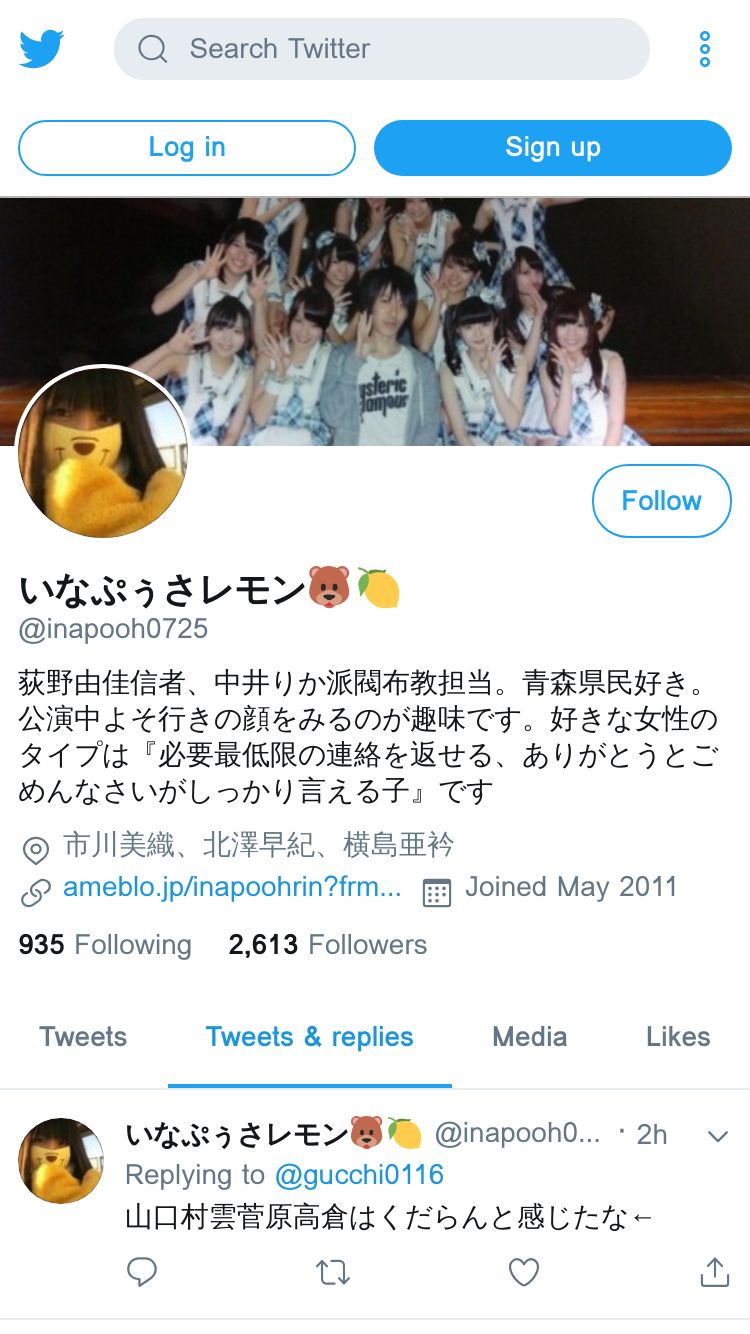Tap the Log in button

(187, 147)
